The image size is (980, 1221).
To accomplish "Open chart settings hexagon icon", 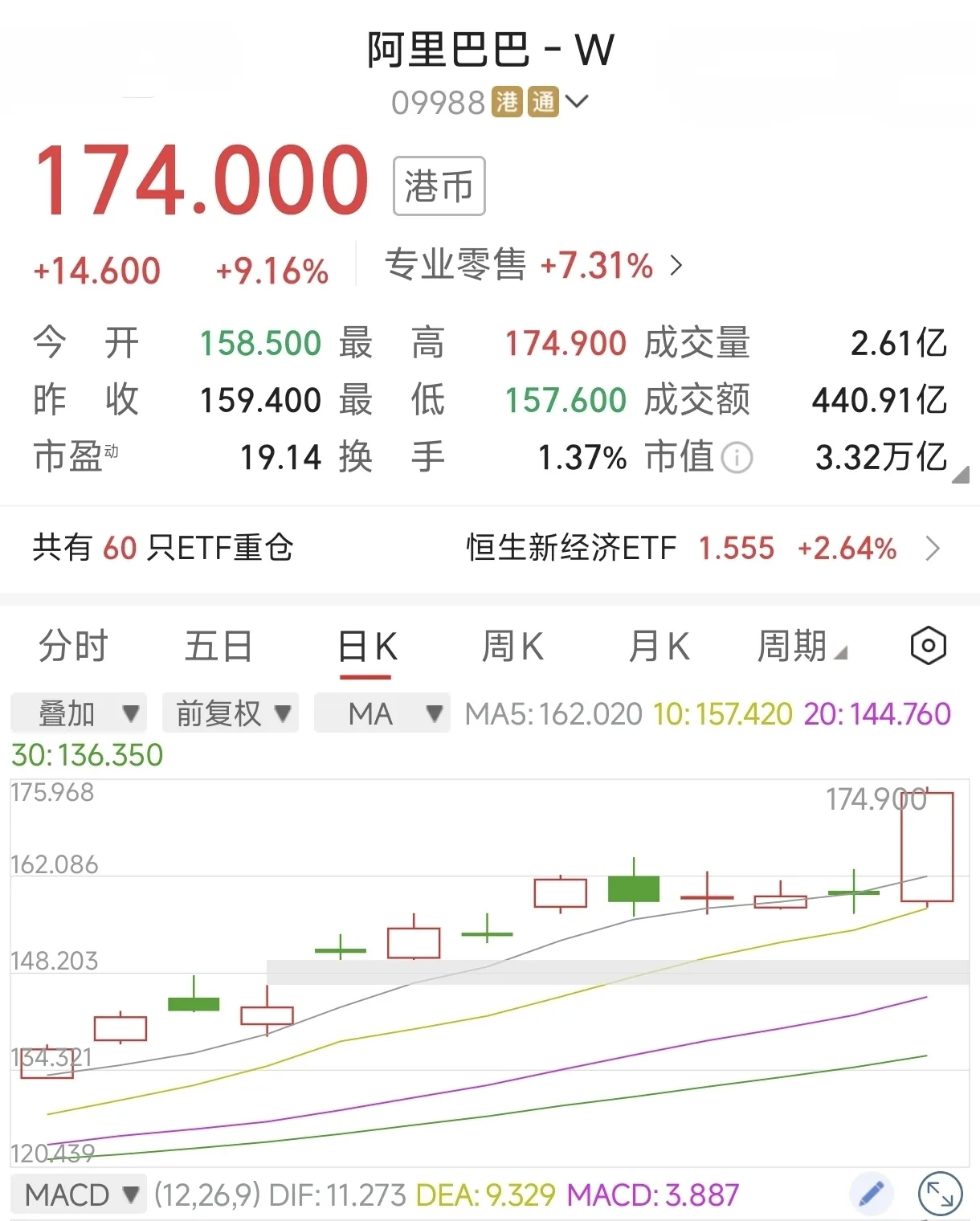I will click(x=928, y=646).
